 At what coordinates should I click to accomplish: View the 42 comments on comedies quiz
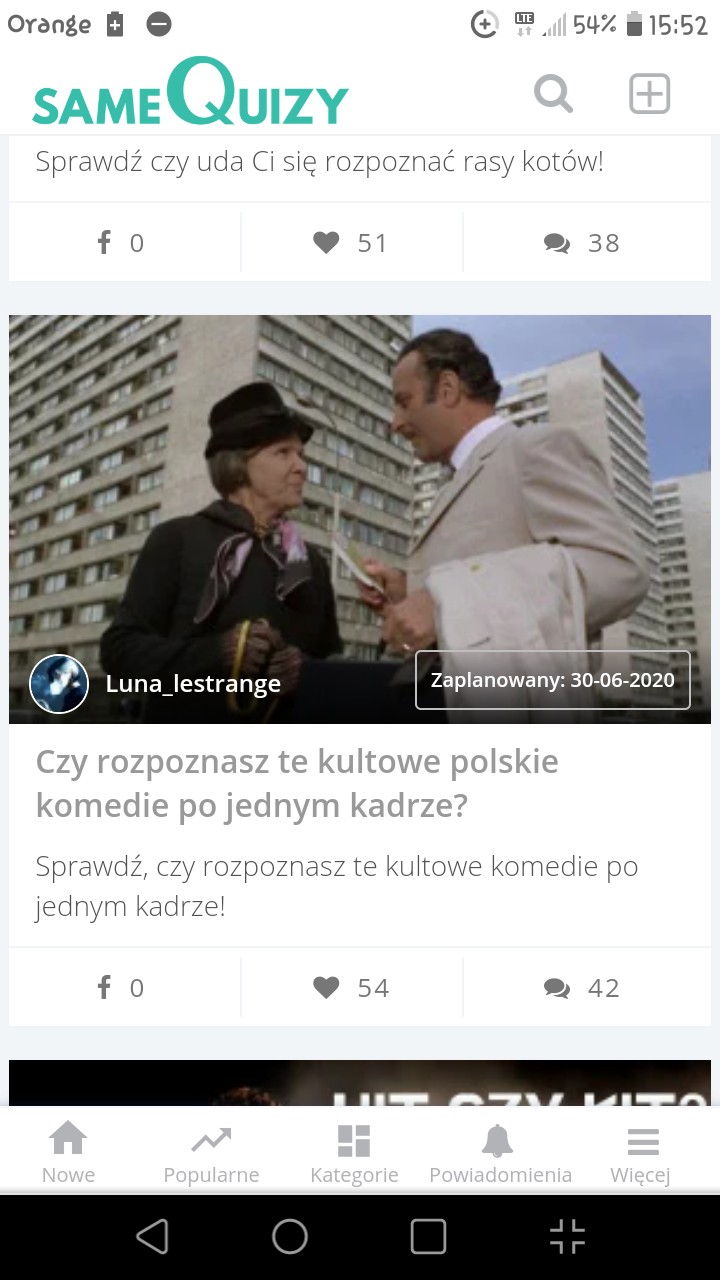tap(582, 988)
